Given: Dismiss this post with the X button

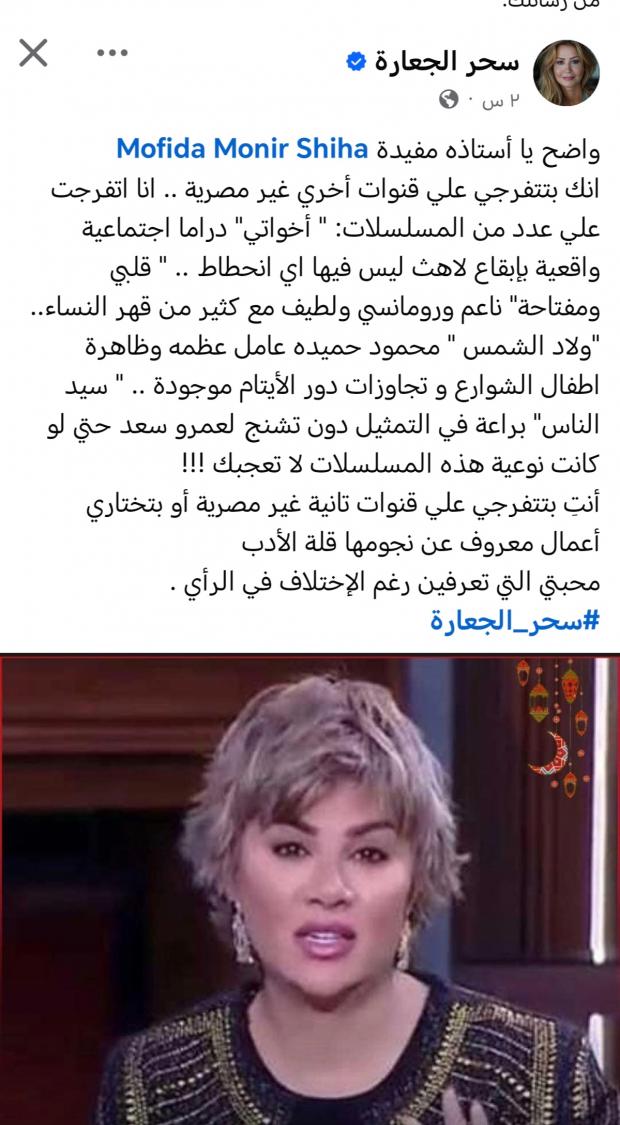Looking at the screenshot, I should tap(33, 54).
